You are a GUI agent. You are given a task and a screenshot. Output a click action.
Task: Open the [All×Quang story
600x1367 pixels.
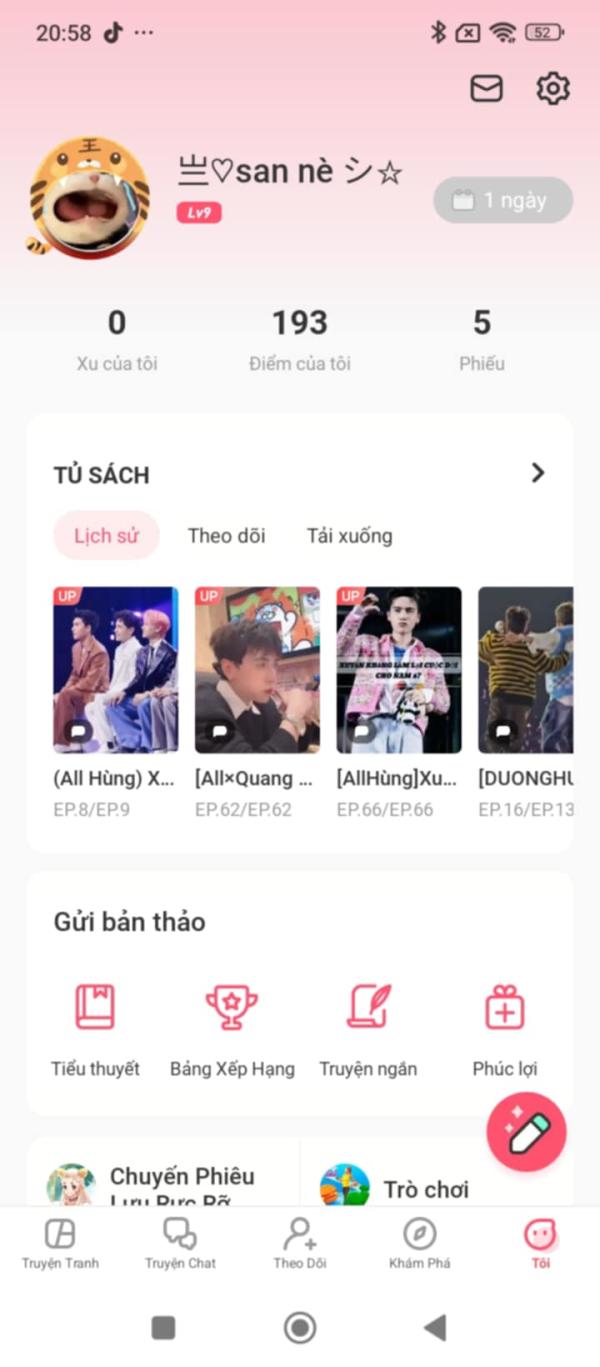coord(257,702)
